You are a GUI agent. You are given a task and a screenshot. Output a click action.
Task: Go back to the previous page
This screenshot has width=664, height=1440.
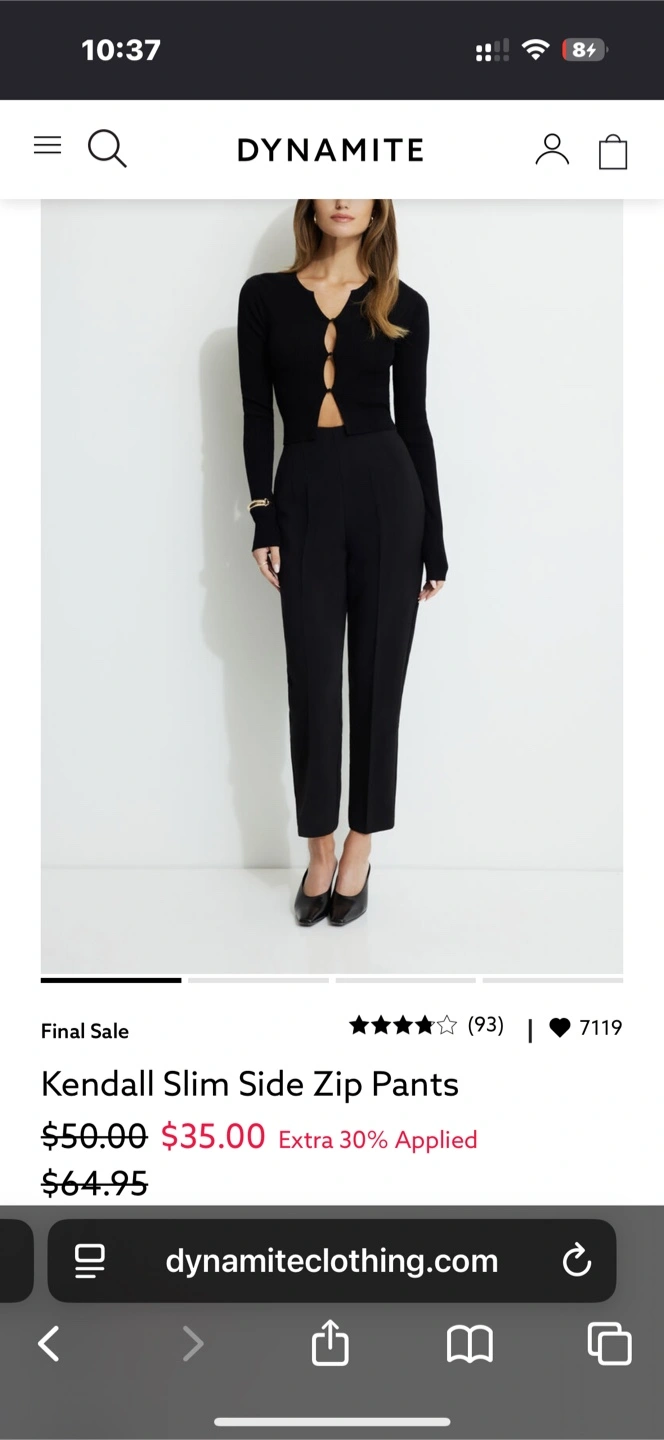48,1344
